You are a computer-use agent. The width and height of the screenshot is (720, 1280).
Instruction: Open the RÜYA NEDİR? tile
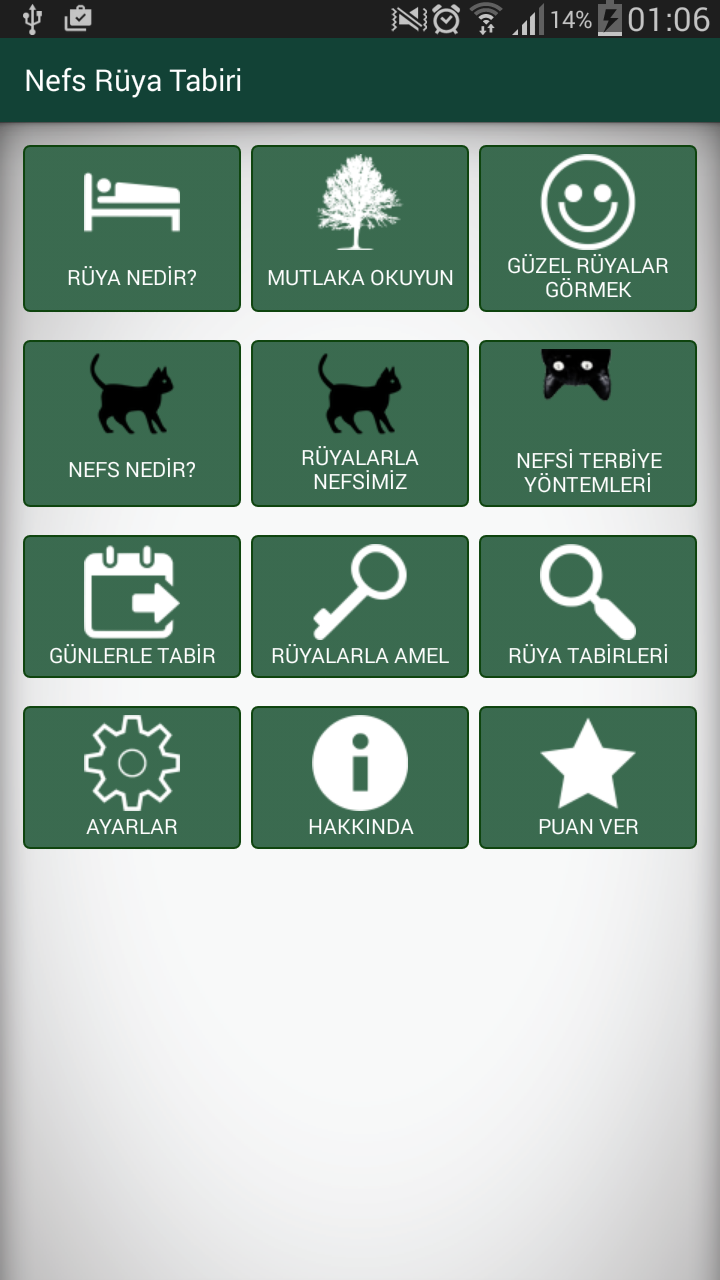coord(132,229)
